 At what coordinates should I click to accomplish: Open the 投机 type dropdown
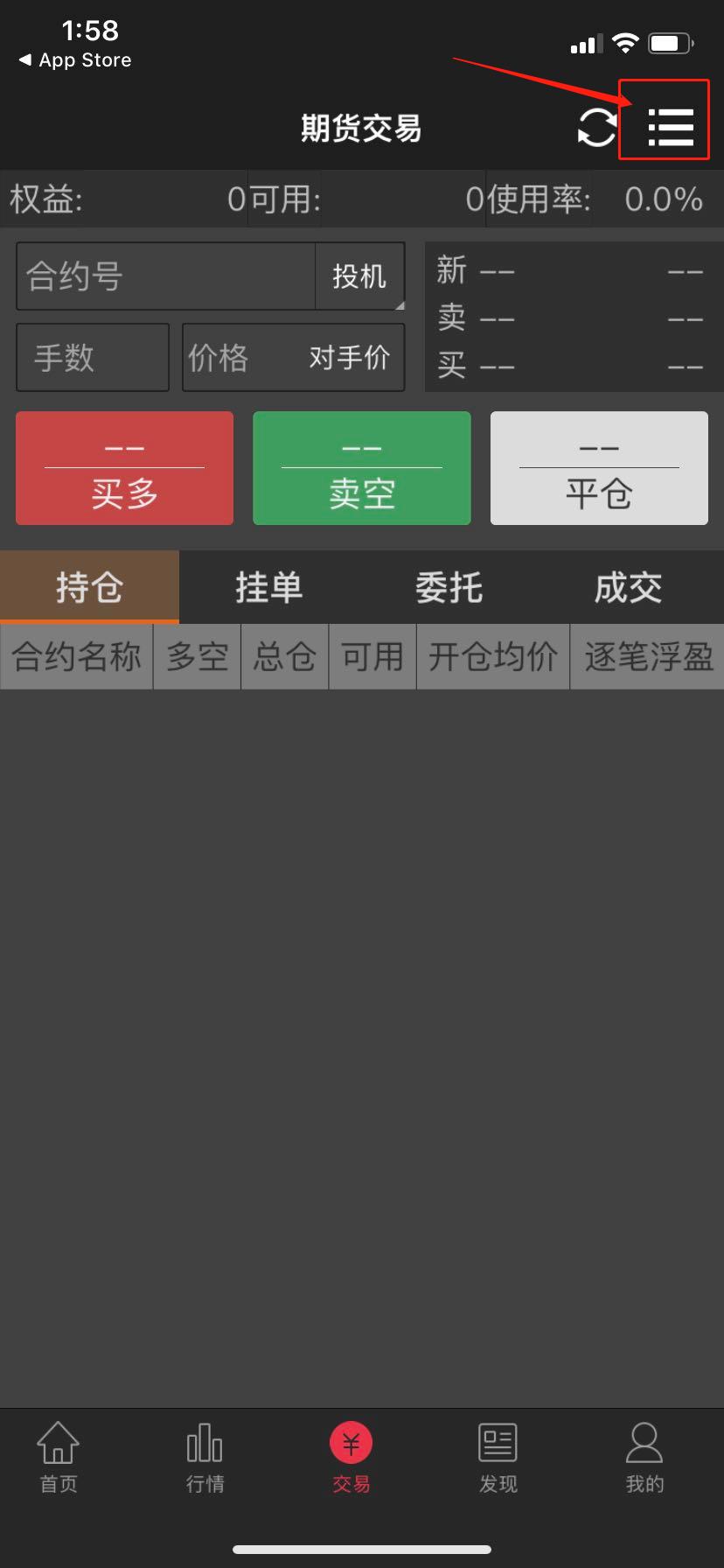(x=359, y=276)
